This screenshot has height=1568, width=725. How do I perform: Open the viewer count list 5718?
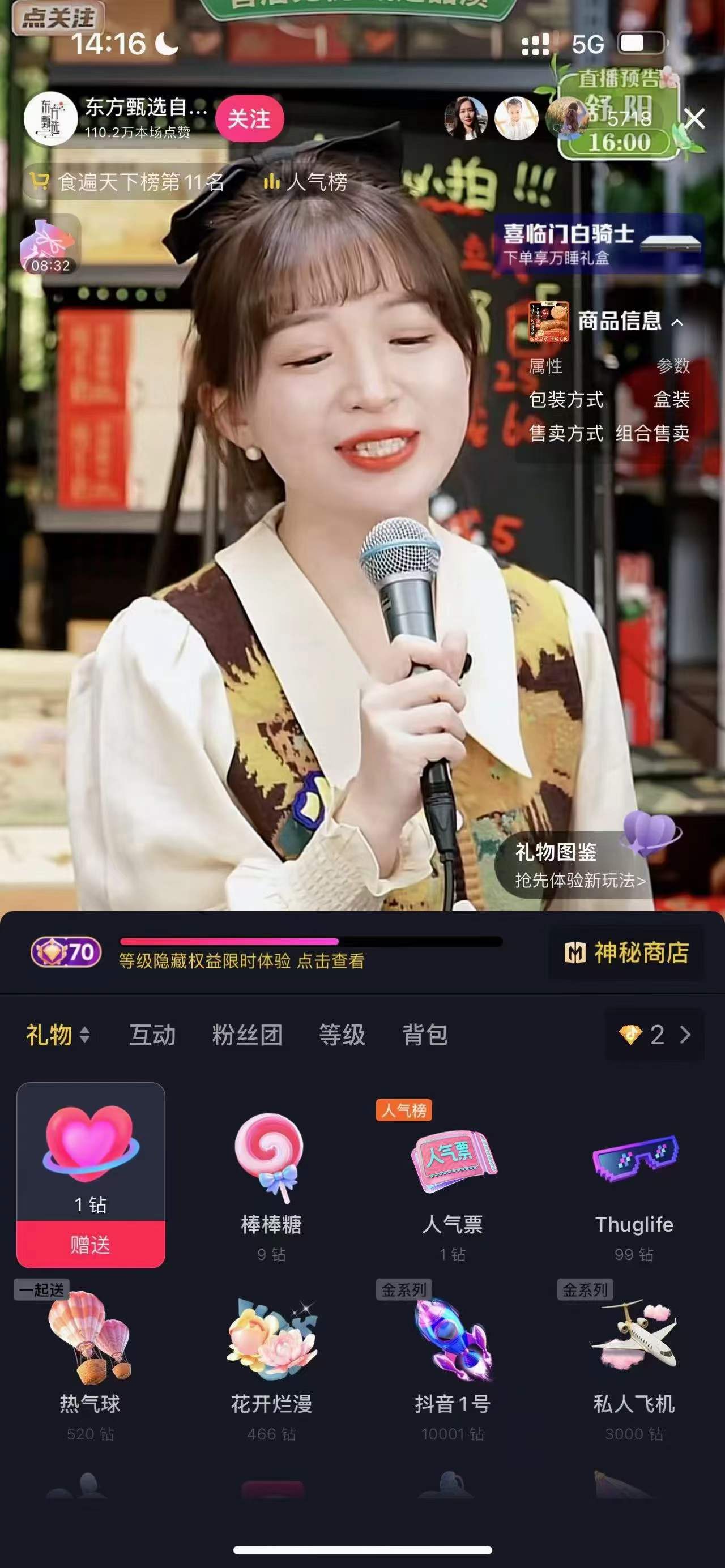tap(629, 119)
